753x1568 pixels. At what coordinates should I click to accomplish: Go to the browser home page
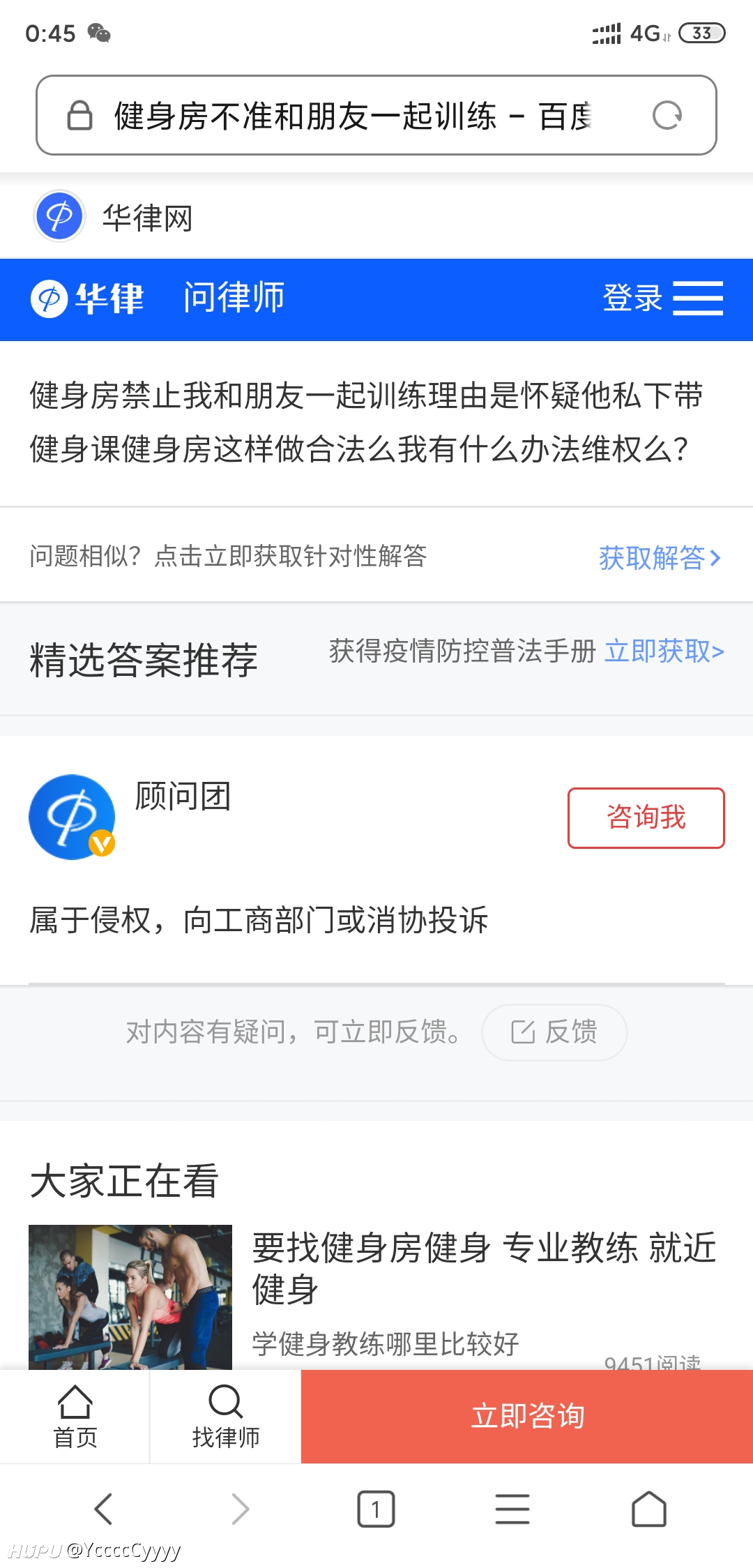[649, 1509]
